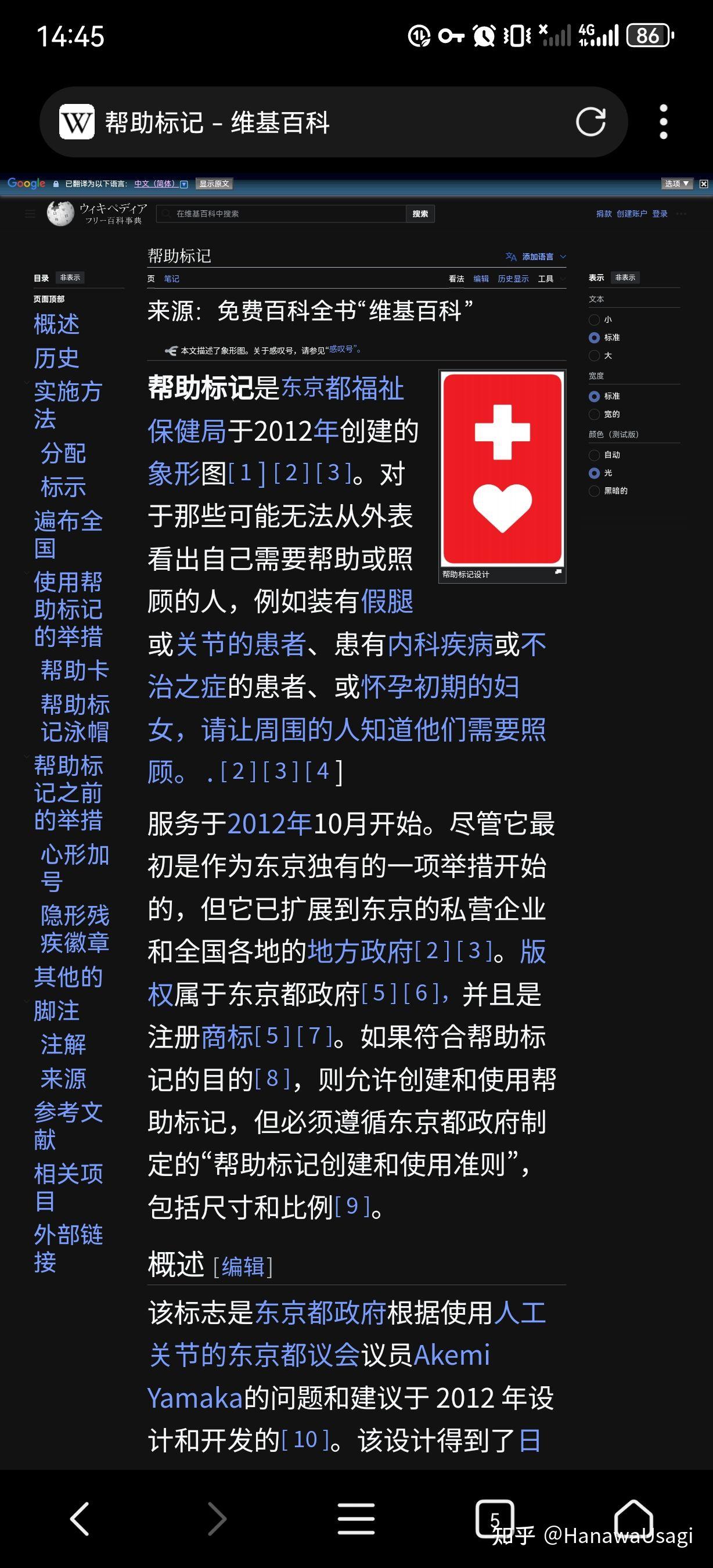Reload the page with the refresh icon
The width and height of the screenshot is (713, 1568).
590,122
